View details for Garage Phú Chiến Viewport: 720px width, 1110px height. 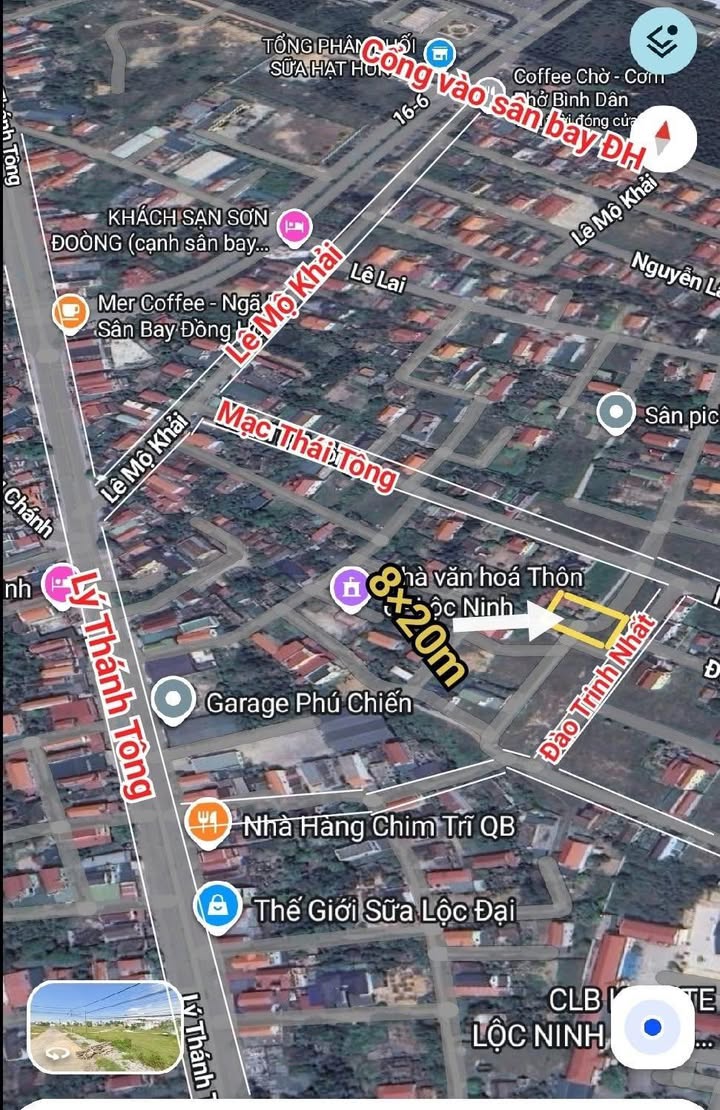(x=174, y=700)
